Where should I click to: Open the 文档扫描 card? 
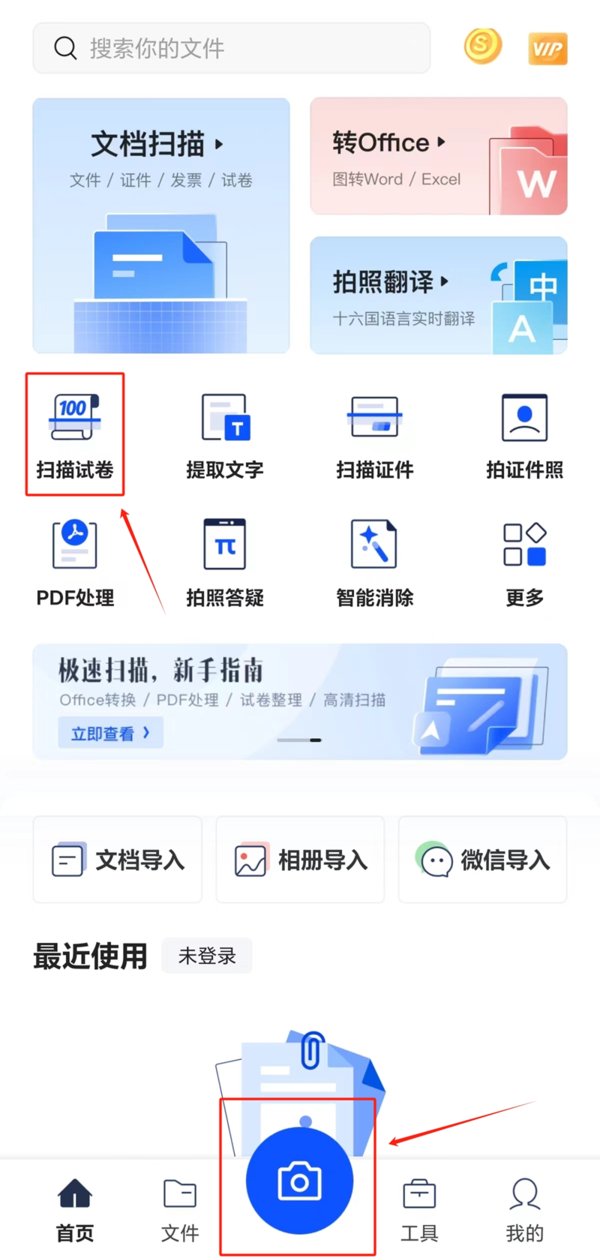[x=161, y=225]
